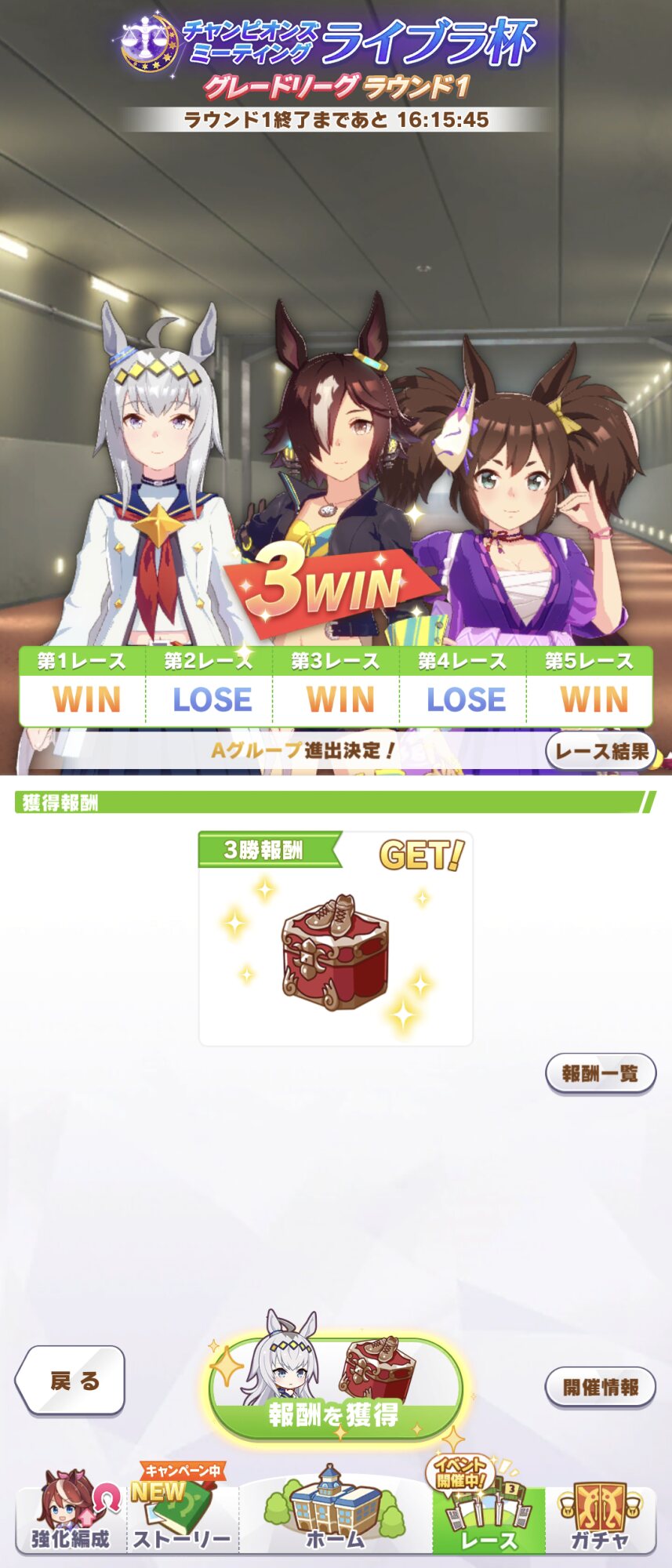Open 開催情報 event information
Screen dimensions: 672x1568
coord(600,1387)
